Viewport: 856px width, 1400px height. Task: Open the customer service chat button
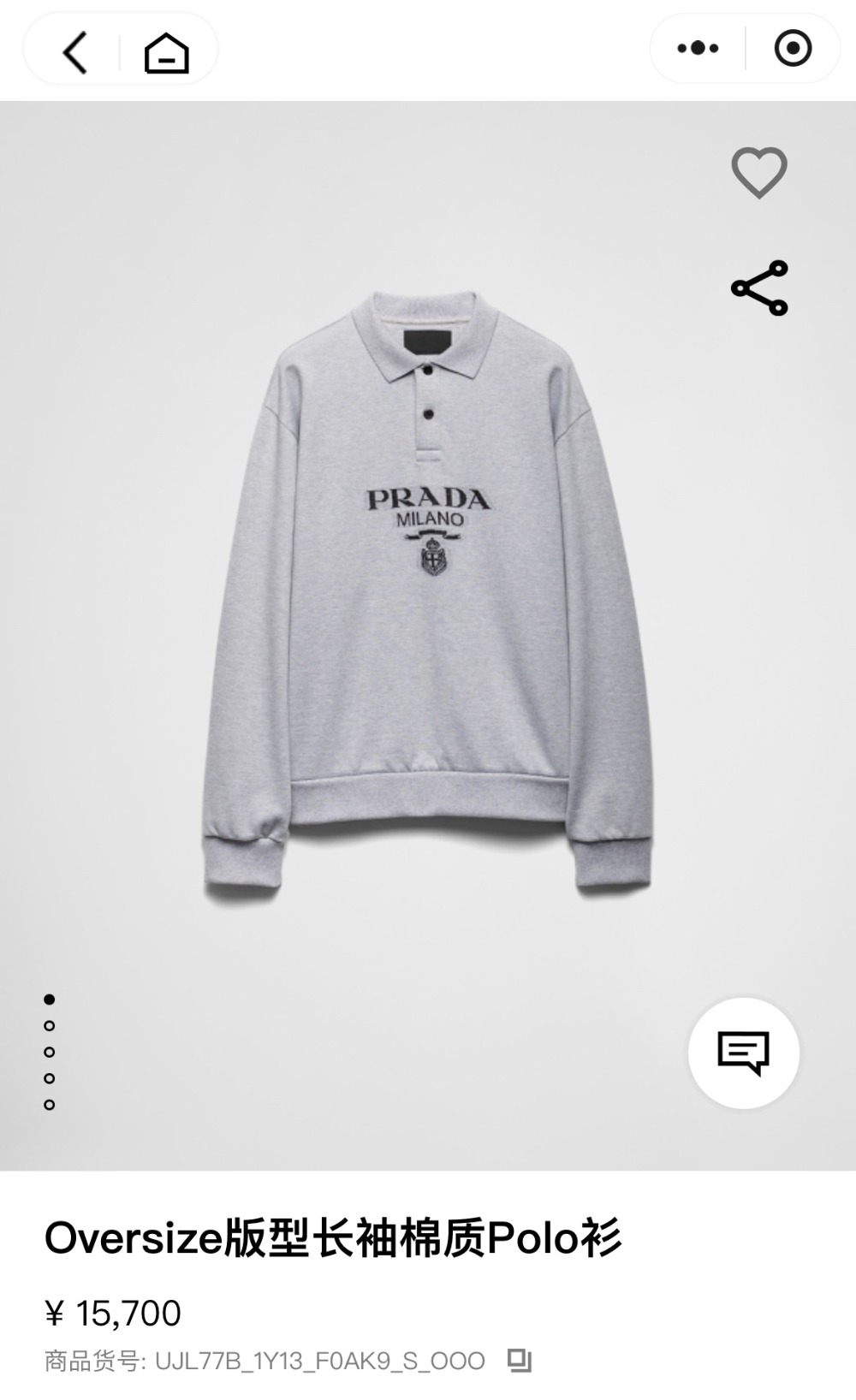coord(743,1053)
